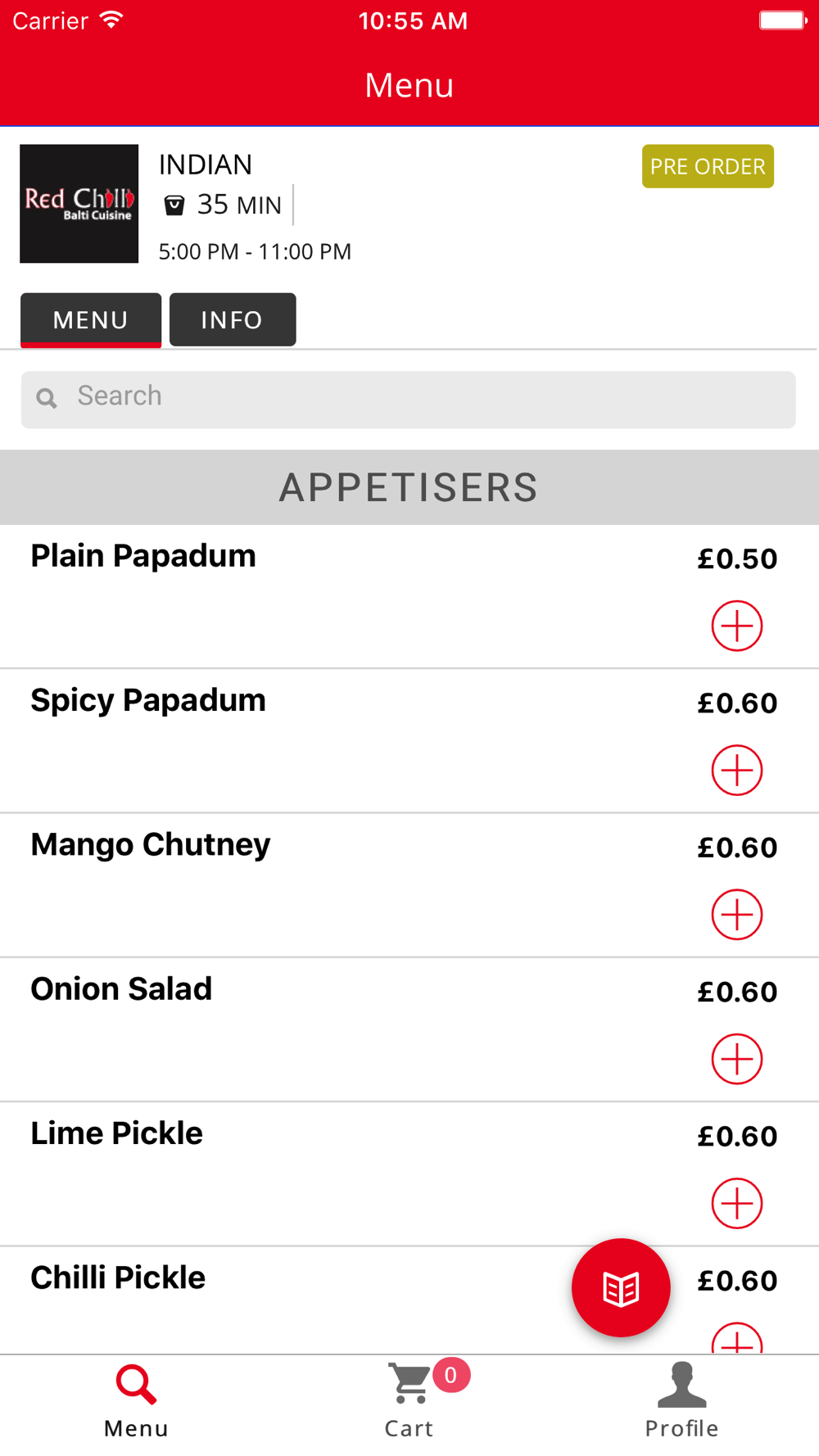Viewport: 819px width, 1456px height.
Task: Select the MENU tab
Action: pos(91,319)
